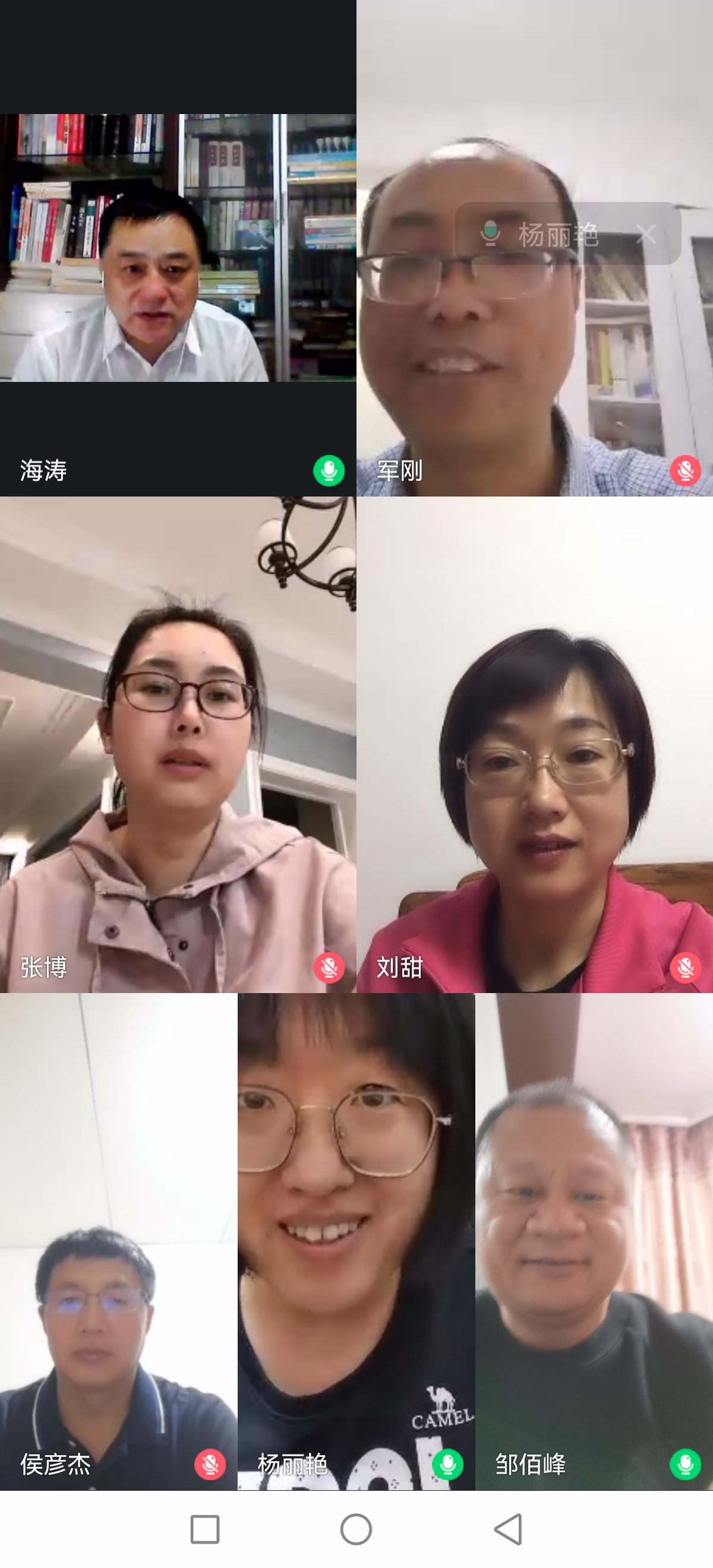
Task: Enlarge 杨丽艳's video tile
Action: point(355,1242)
